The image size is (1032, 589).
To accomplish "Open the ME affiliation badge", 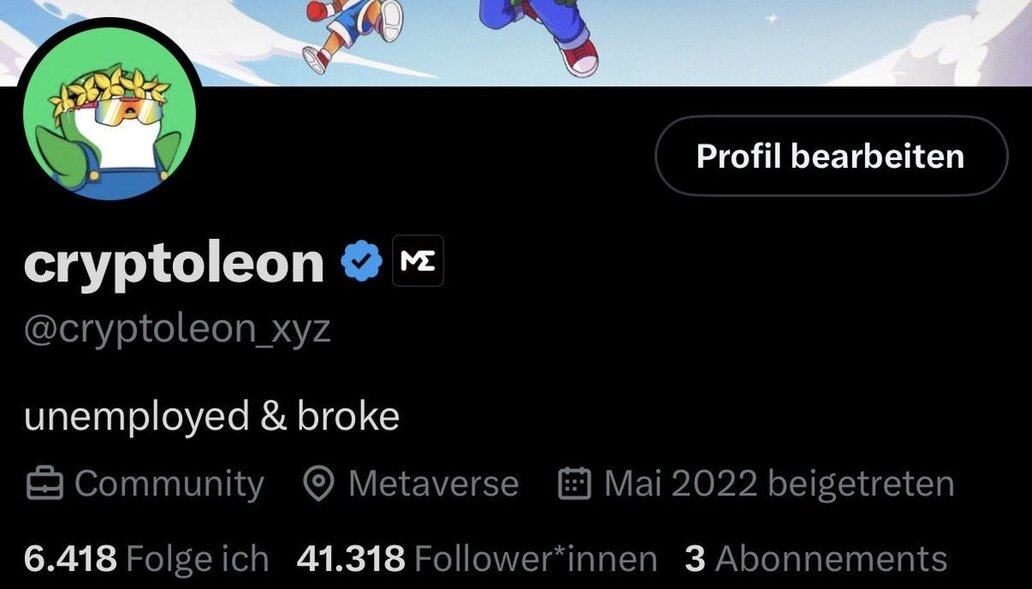I will pos(418,262).
